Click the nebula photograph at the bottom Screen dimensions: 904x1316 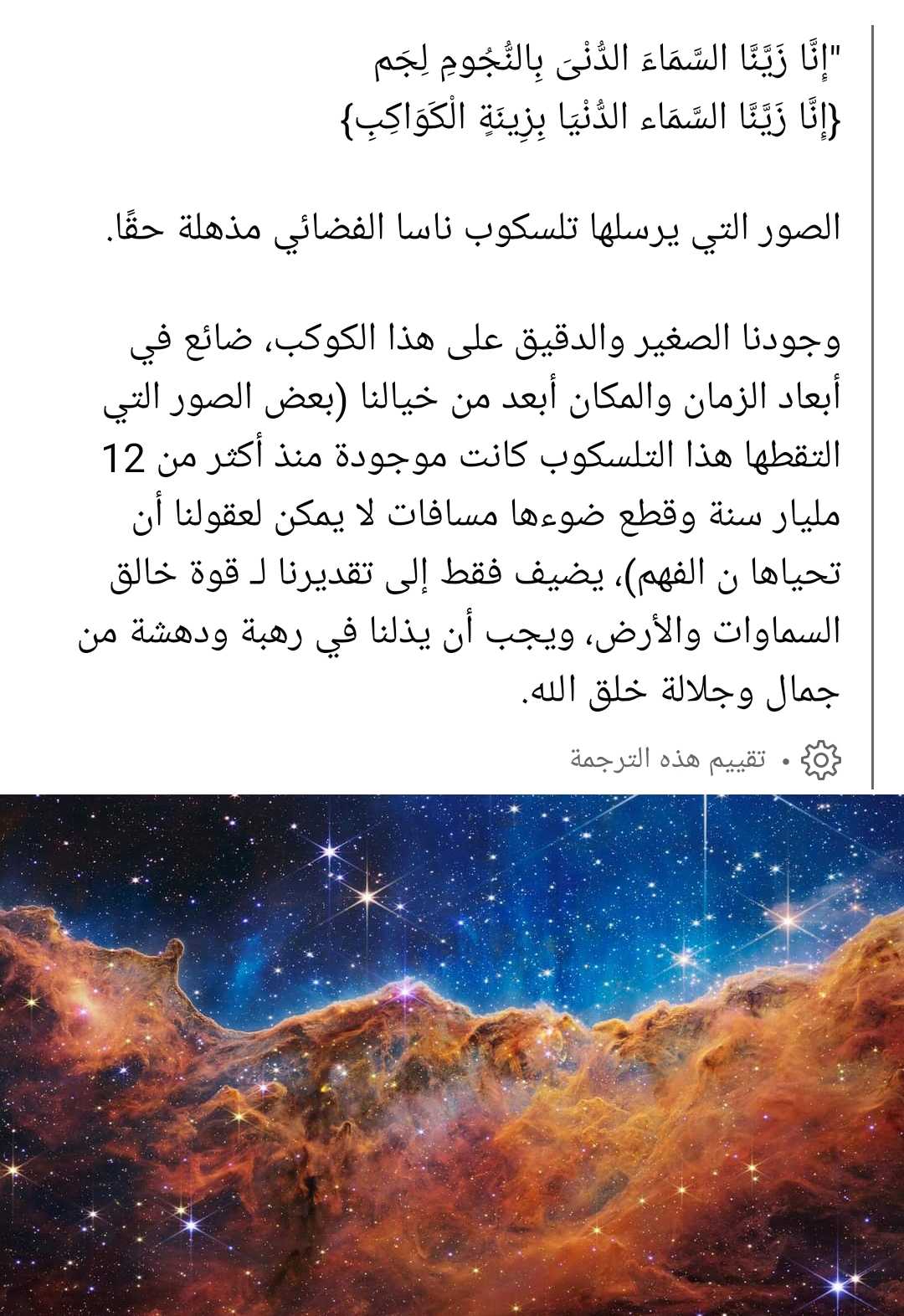(x=452, y=1055)
